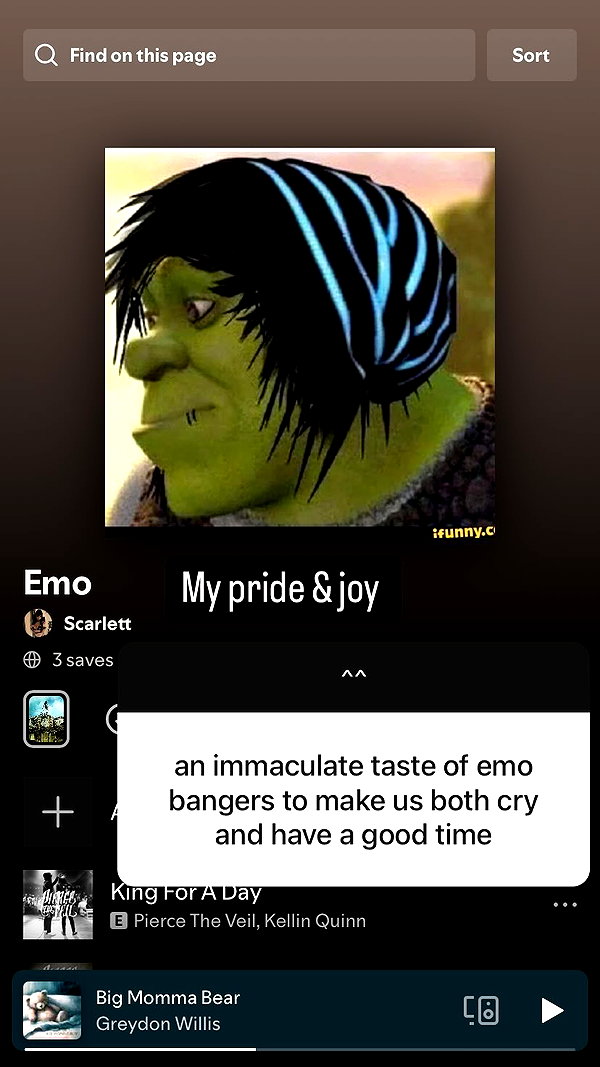Image resolution: width=600 pixels, height=1067 pixels.
Task: Open the connect to device icon
Action: tap(481, 1011)
